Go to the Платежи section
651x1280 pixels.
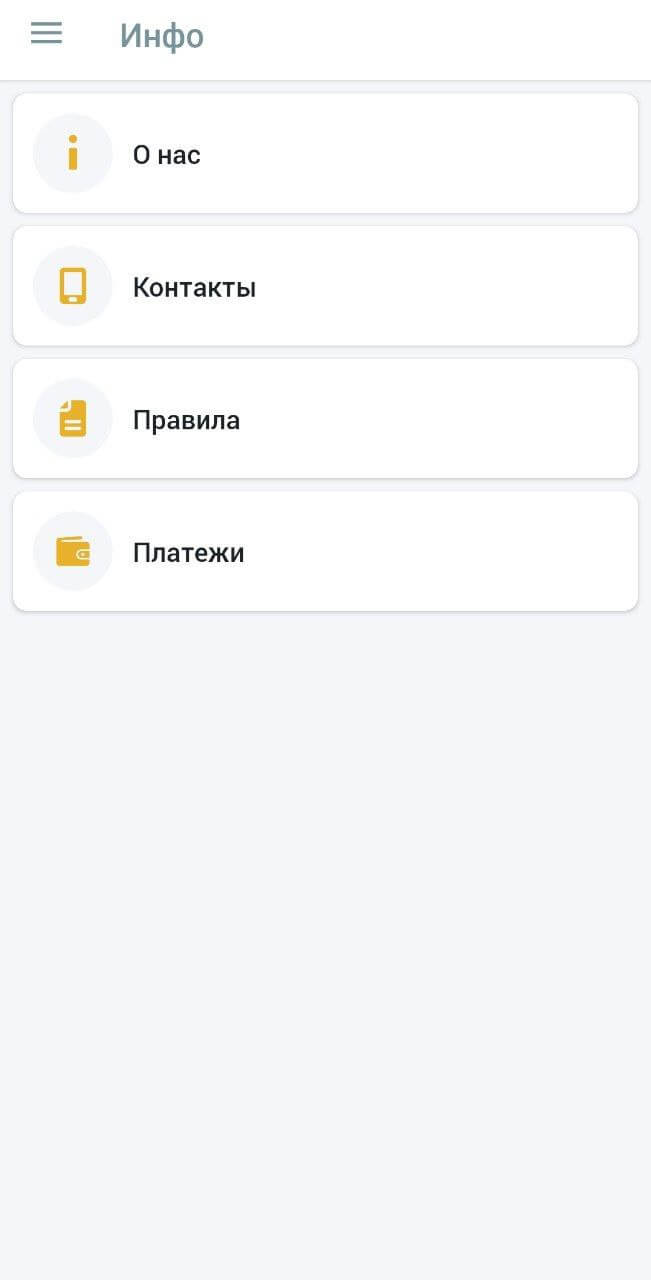click(325, 552)
